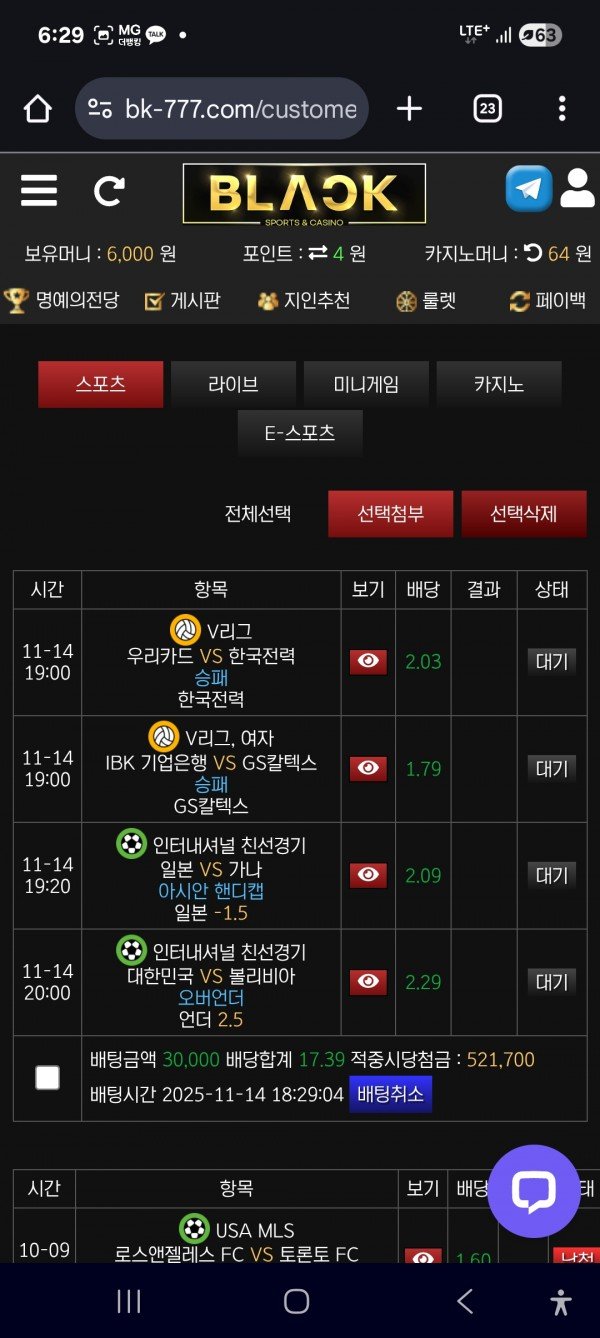Select the E-스포츠 tab
The height and width of the screenshot is (1338, 600).
pos(299,433)
